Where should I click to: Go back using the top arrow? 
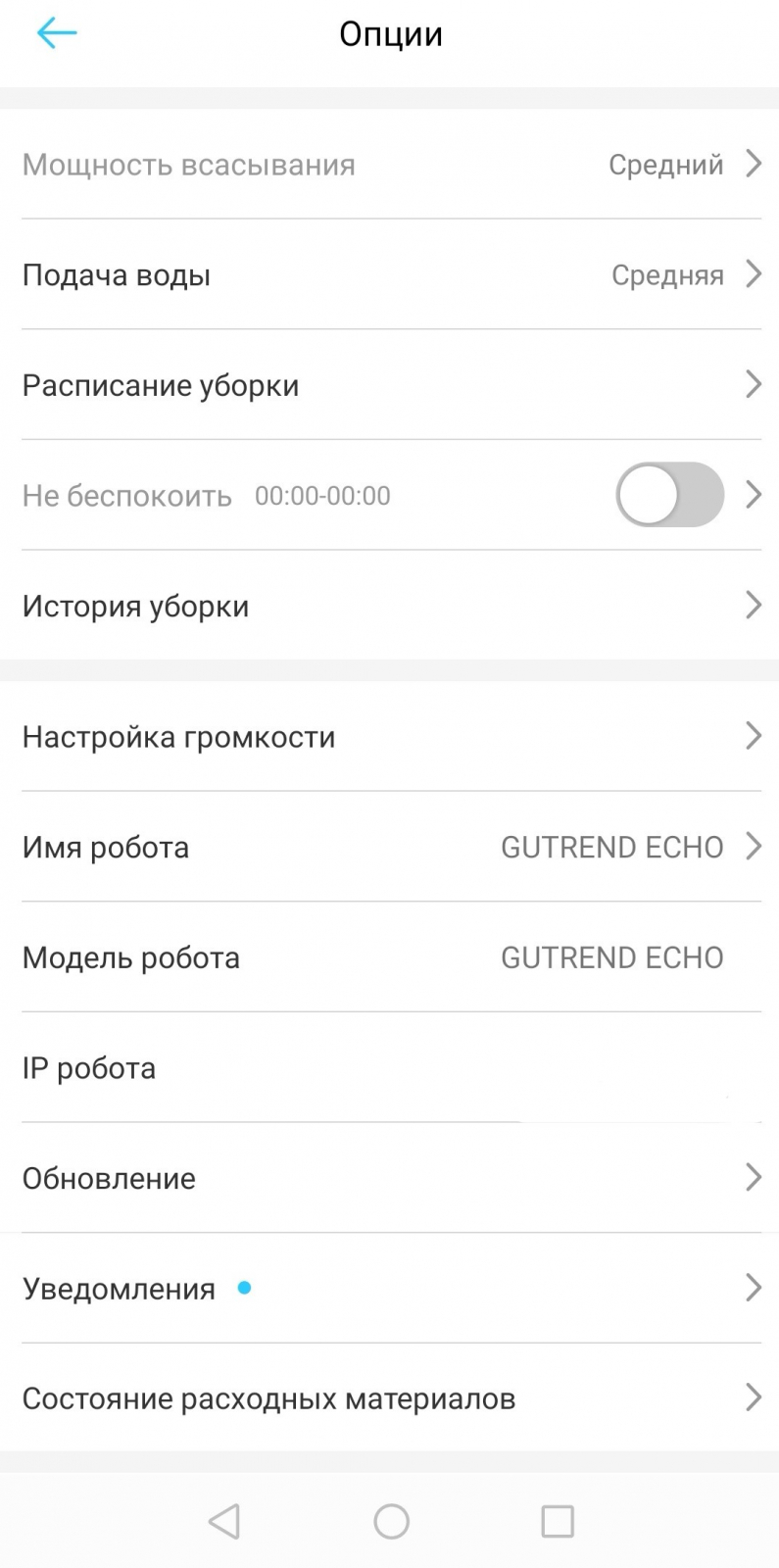56,34
